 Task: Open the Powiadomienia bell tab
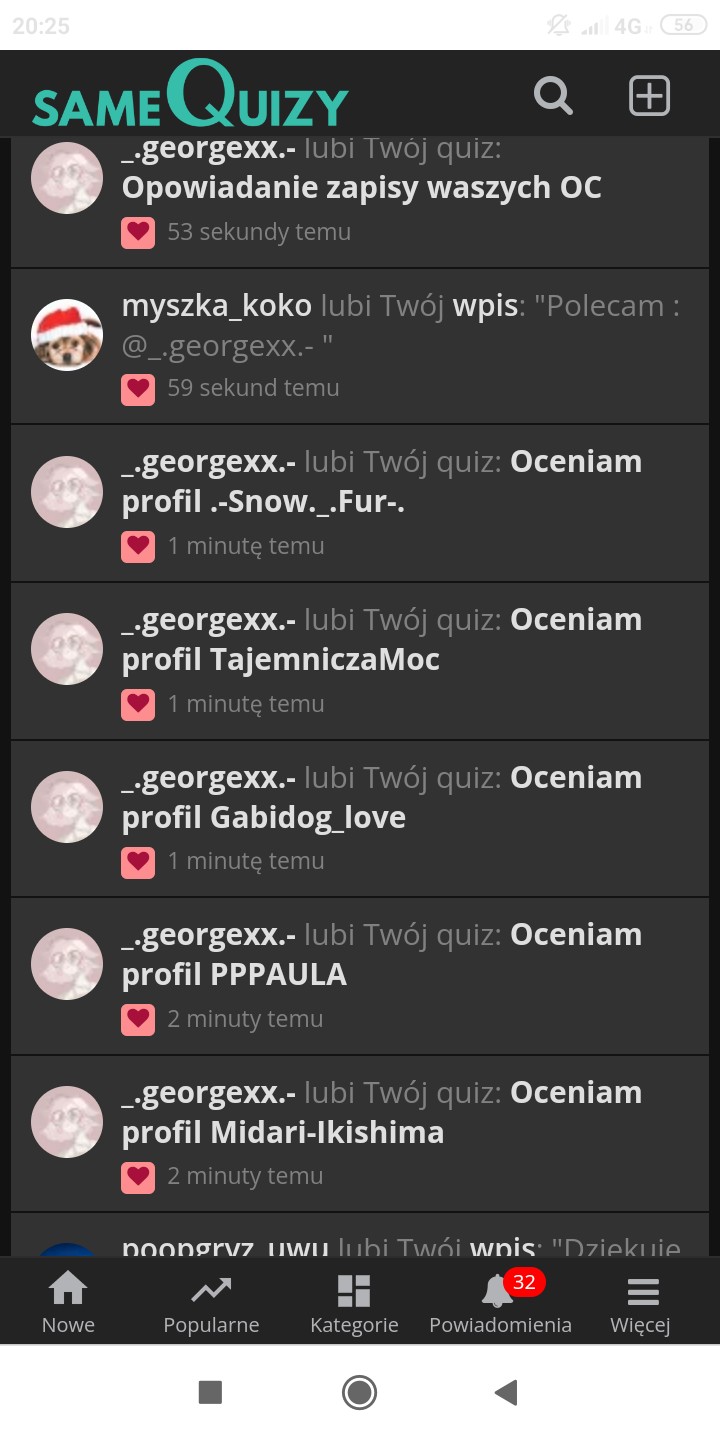(500, 1303)
